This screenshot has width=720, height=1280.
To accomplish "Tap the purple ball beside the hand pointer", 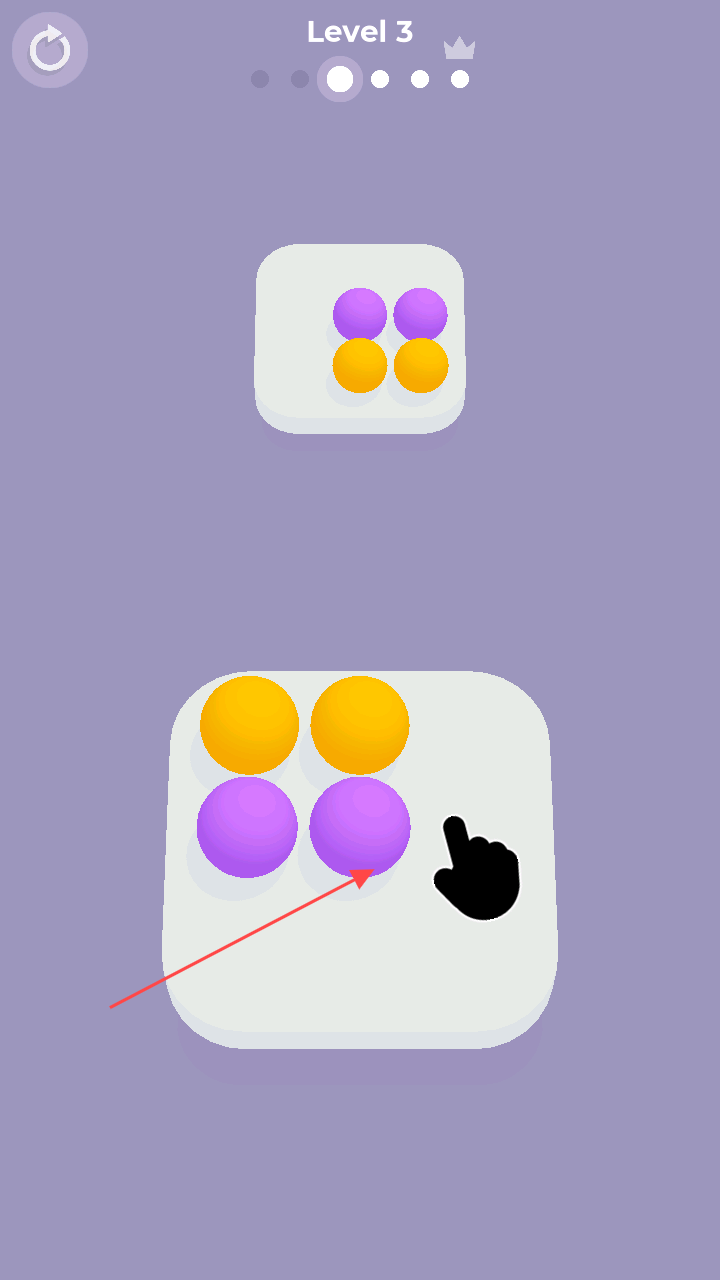I will [x=360, y=826].
